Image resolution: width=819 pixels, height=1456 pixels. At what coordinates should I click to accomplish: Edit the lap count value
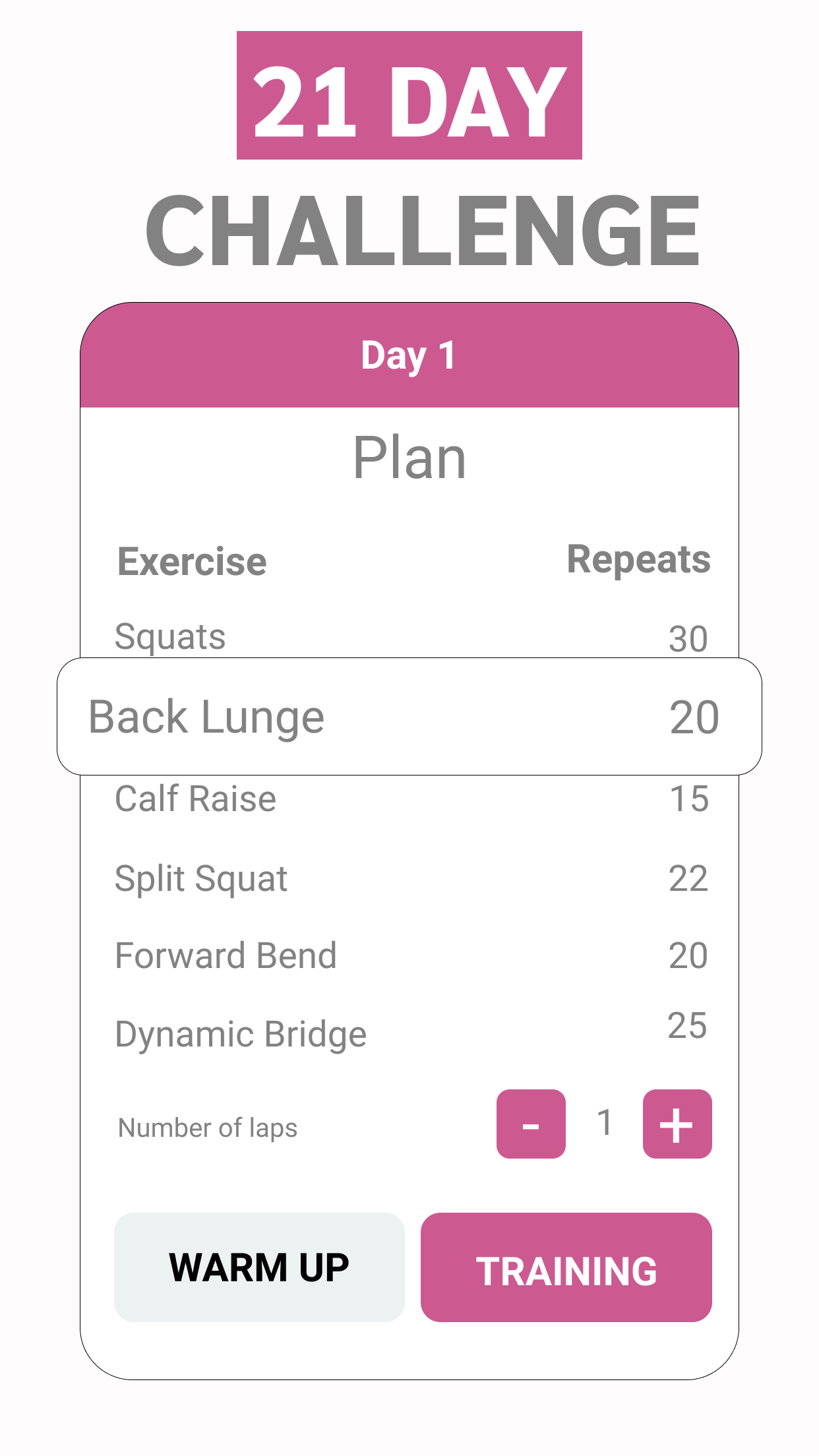tap(603, 1124)
